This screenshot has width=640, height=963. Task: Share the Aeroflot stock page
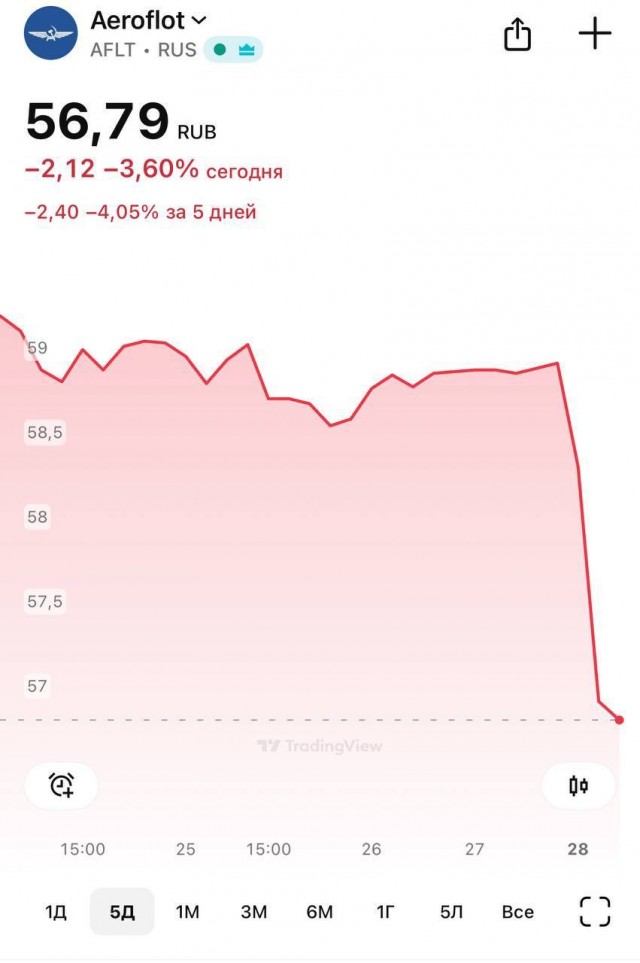[517, 34]
